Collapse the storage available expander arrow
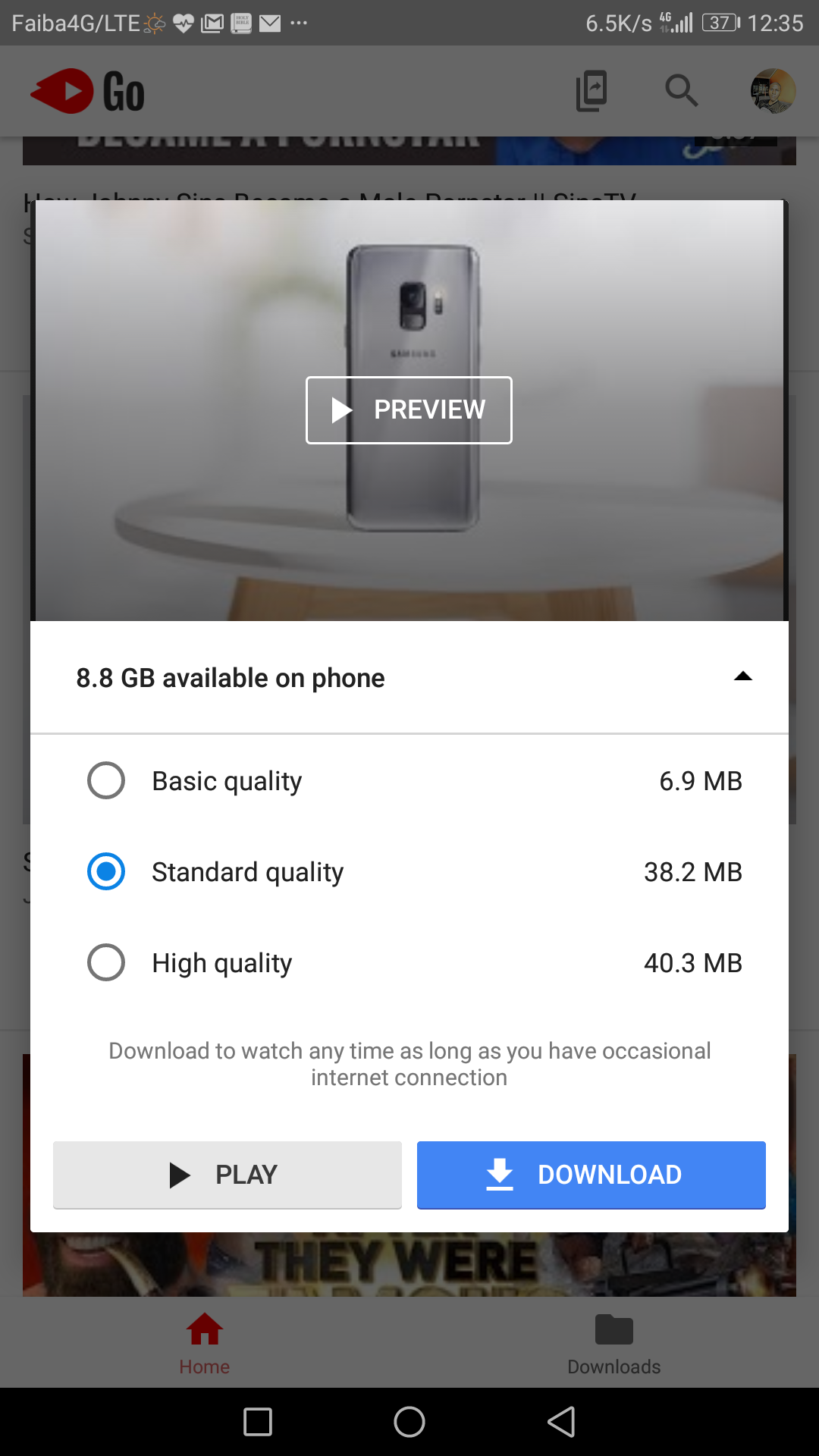 click(x=743, y=676)
